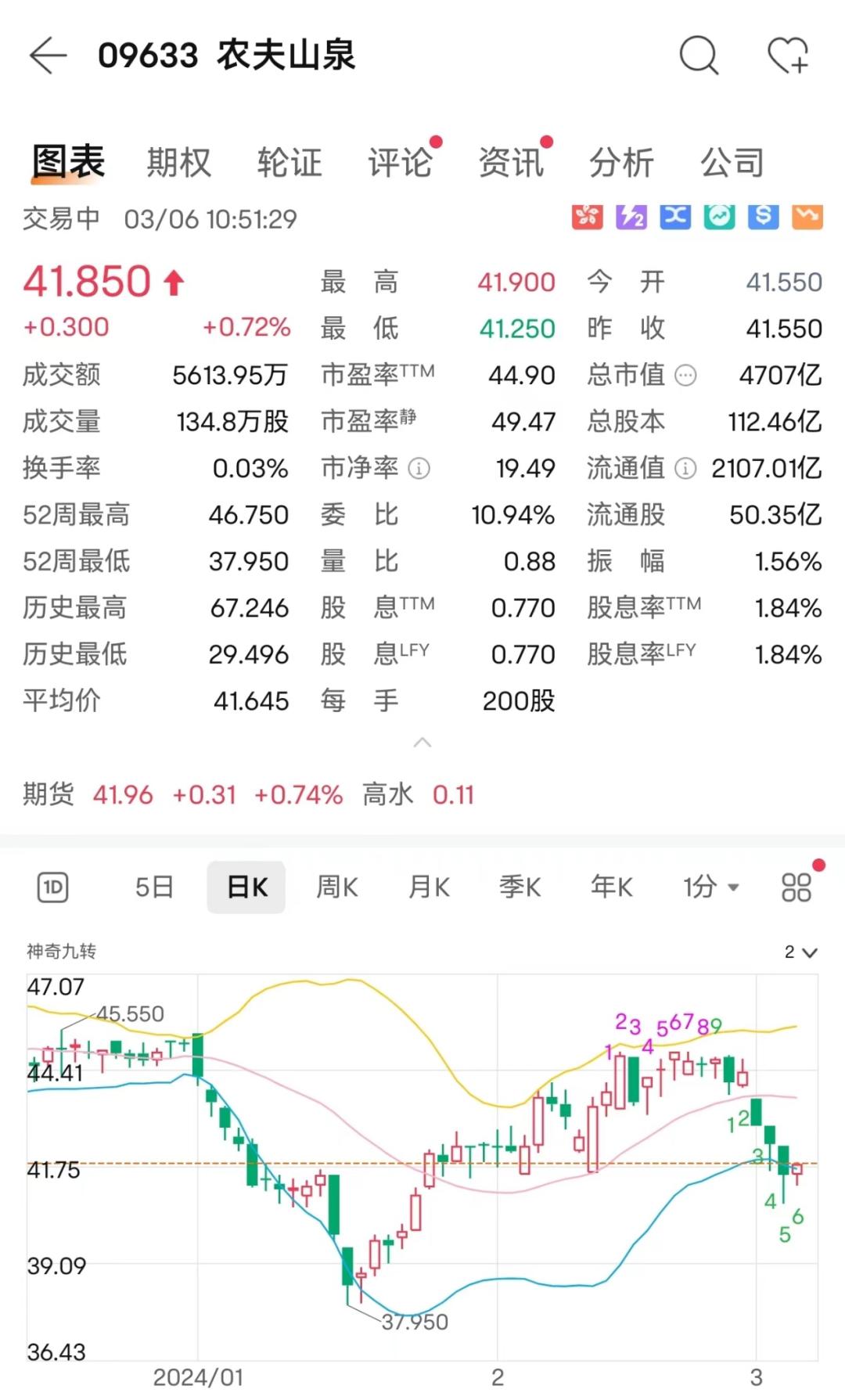This screenshot has width=845, height=1400.
Task: Collapse the quote details with the up chevron
Action: pos(422,743)
